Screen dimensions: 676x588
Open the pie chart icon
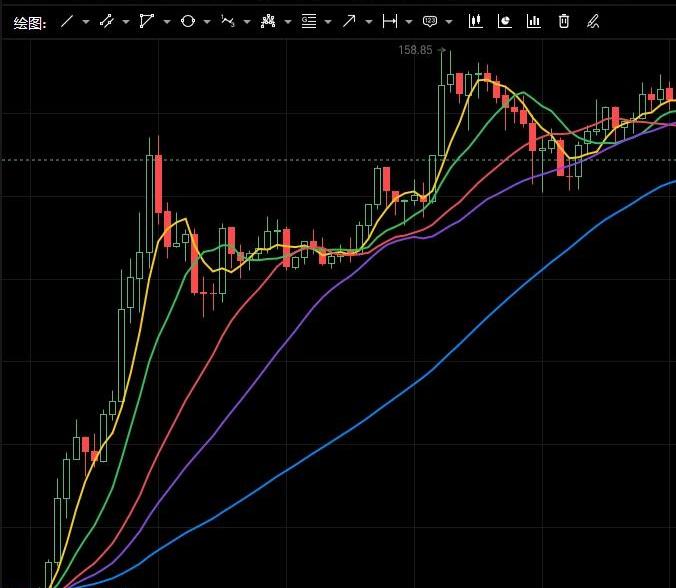tap(505, 21)
